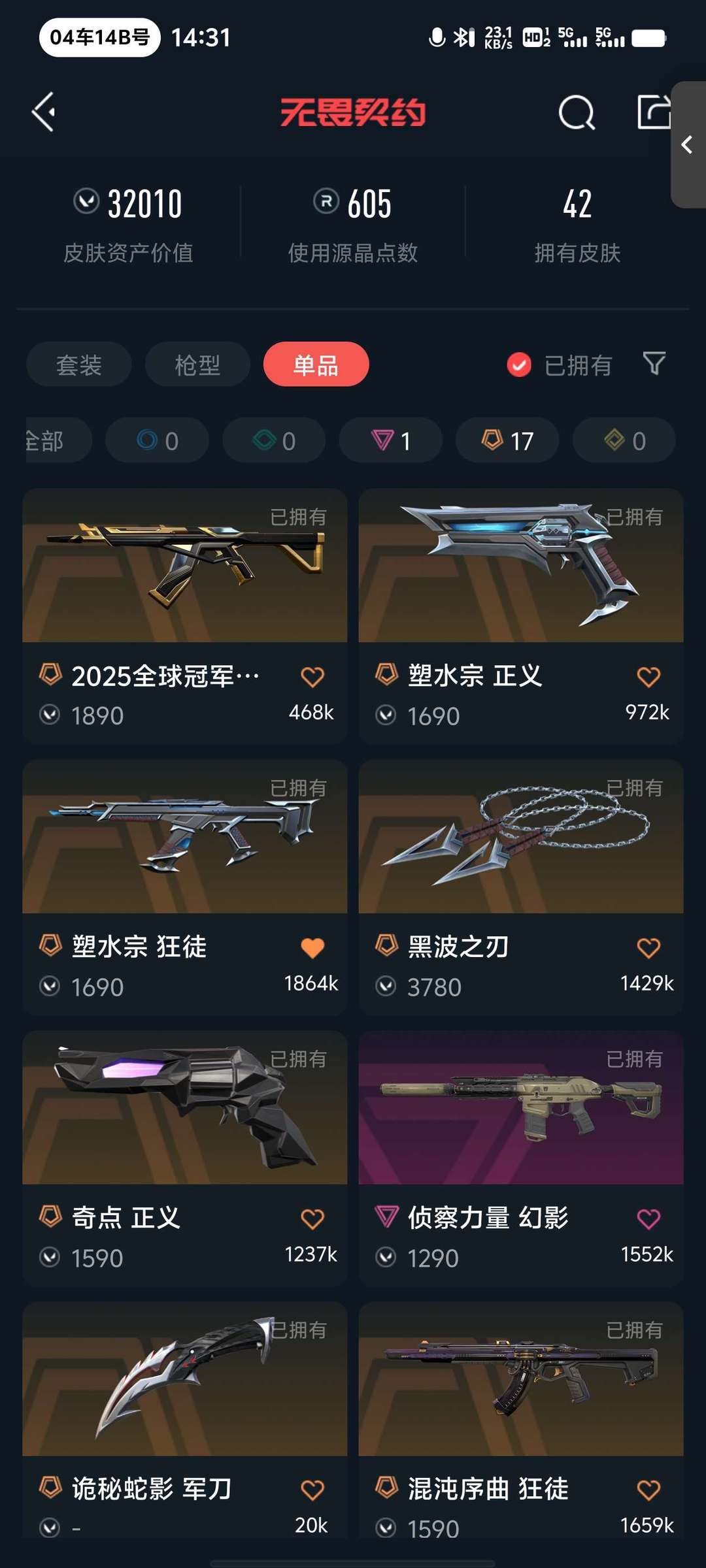
Task: Tap the share icon in the header
Action: pyautogui.click(x=654, y=112)
